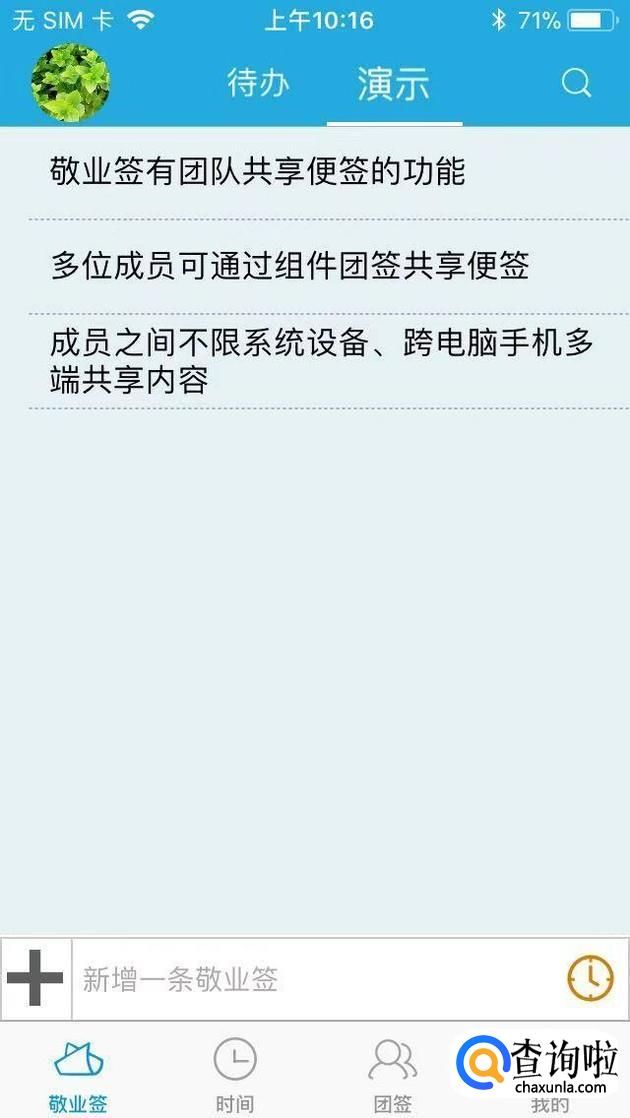
Task: Open note about 跨电脑手机多端共享内容
Action: click(320, 362)
